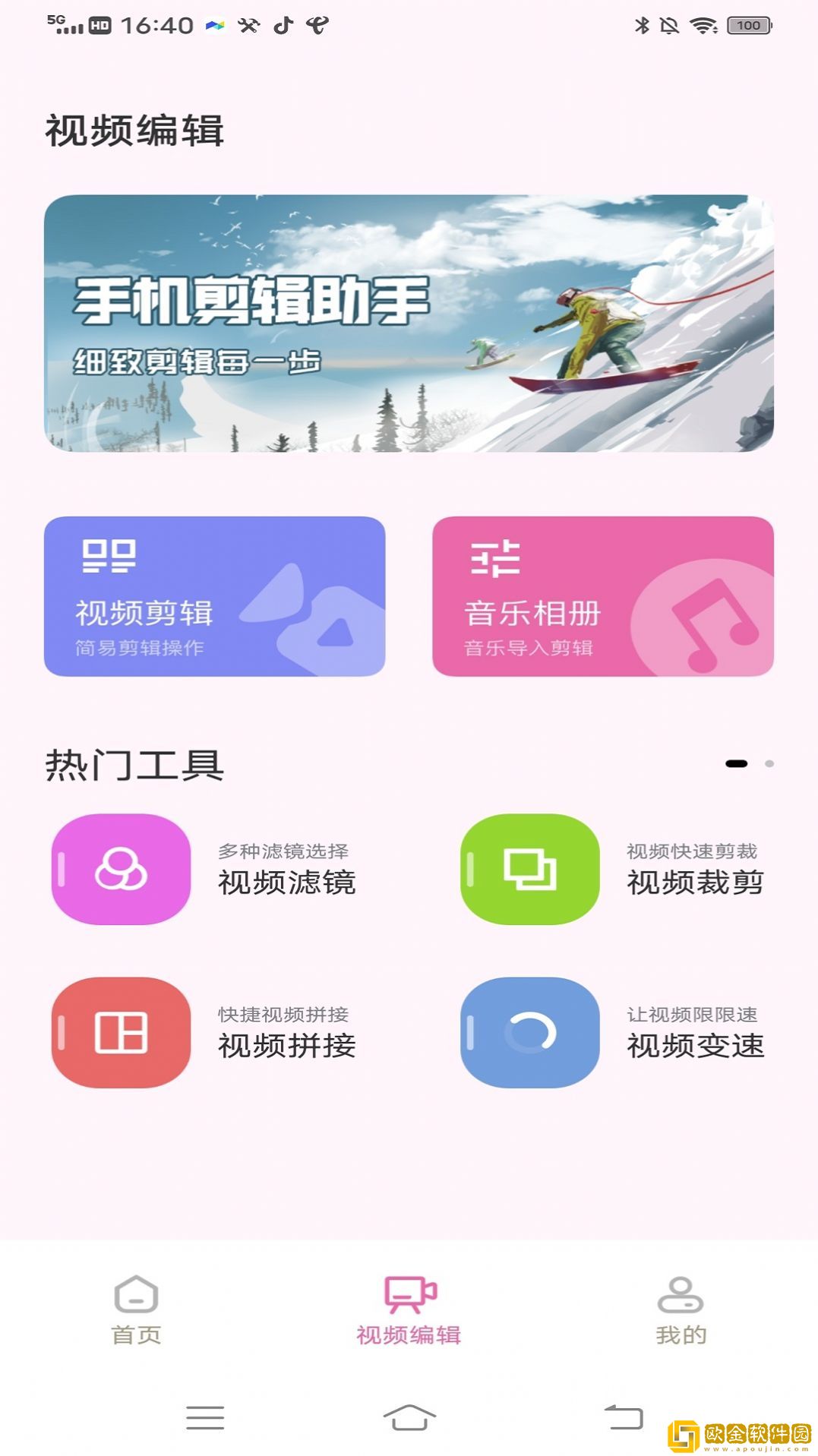Open the 手机剪辑助手 banner
The image size is (818, 1456).
click(409, 327)
